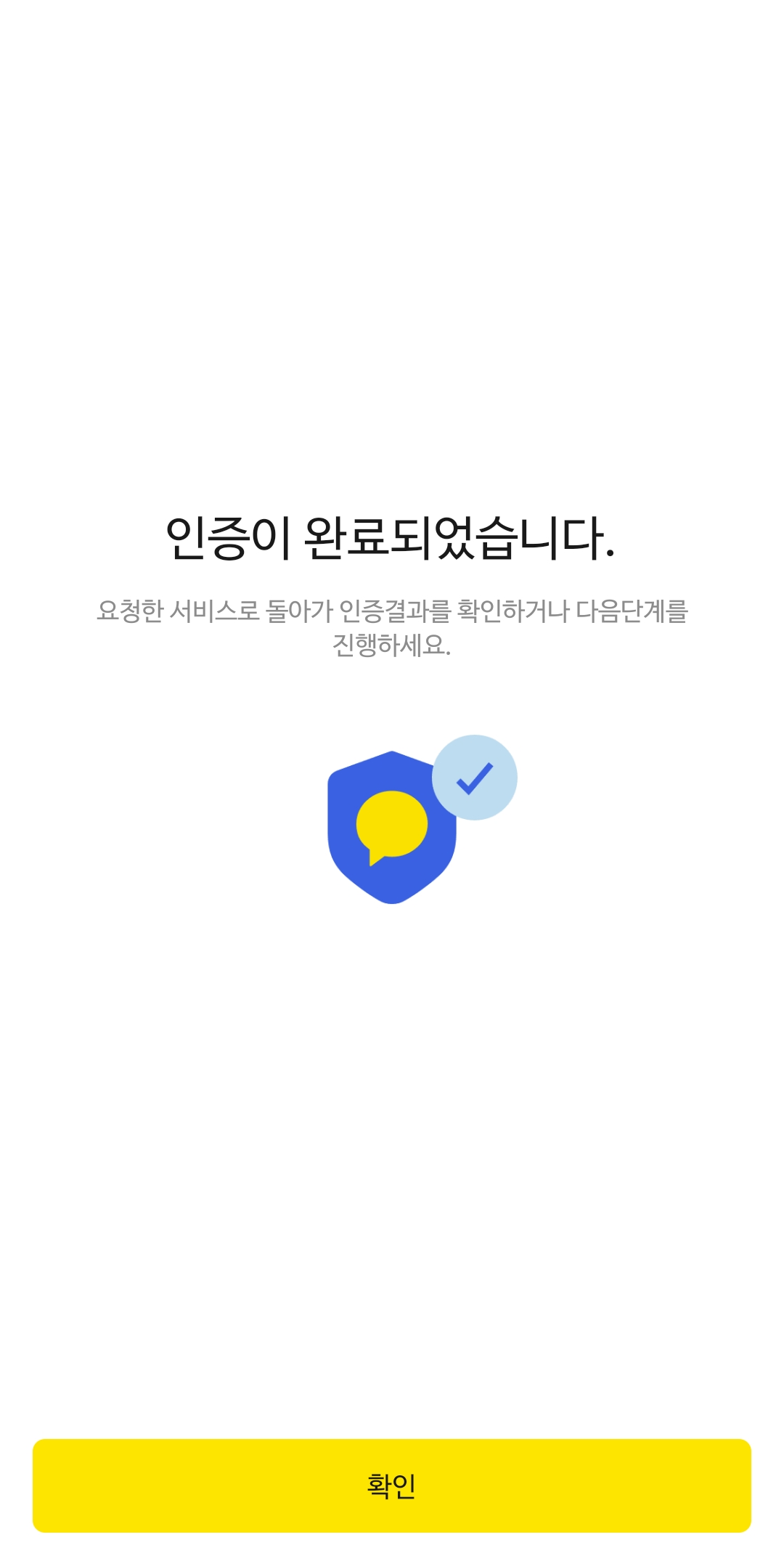784x1553 pixels.
Task: Tap the blank area above the confirm button
Action: pyautogui.click(x=392, y=1234)
